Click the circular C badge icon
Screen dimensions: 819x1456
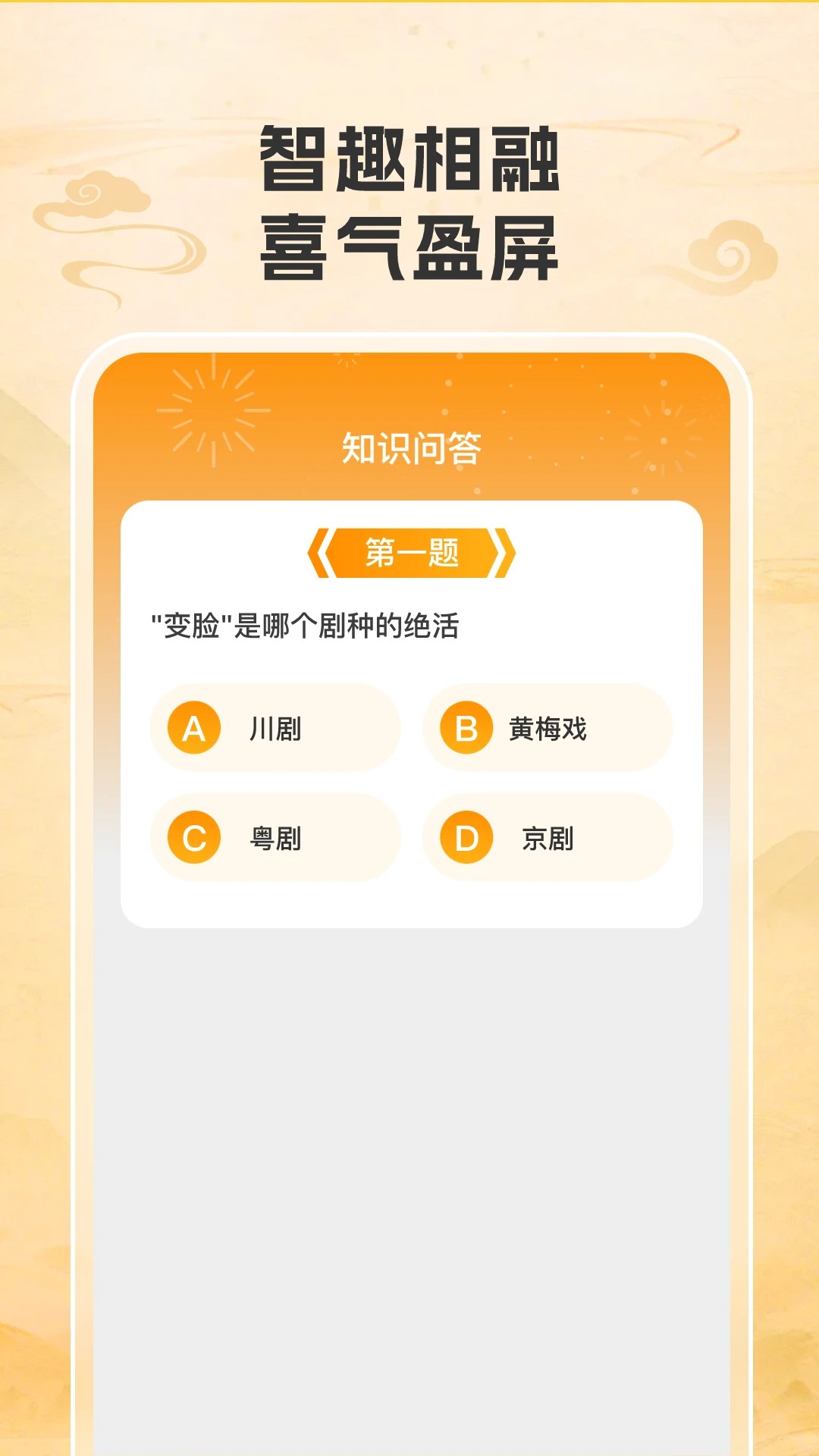tap(196, 838)
